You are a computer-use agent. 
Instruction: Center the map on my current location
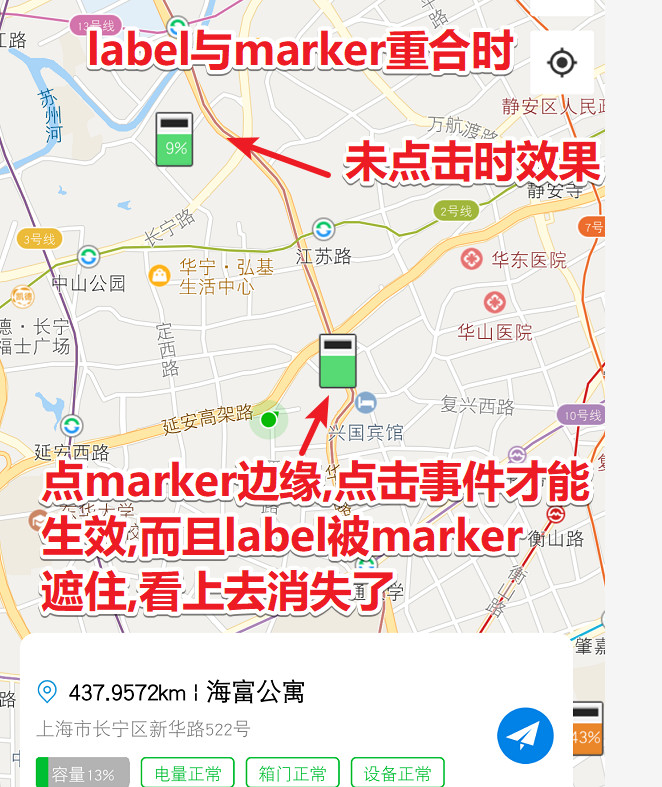point(562,63)
